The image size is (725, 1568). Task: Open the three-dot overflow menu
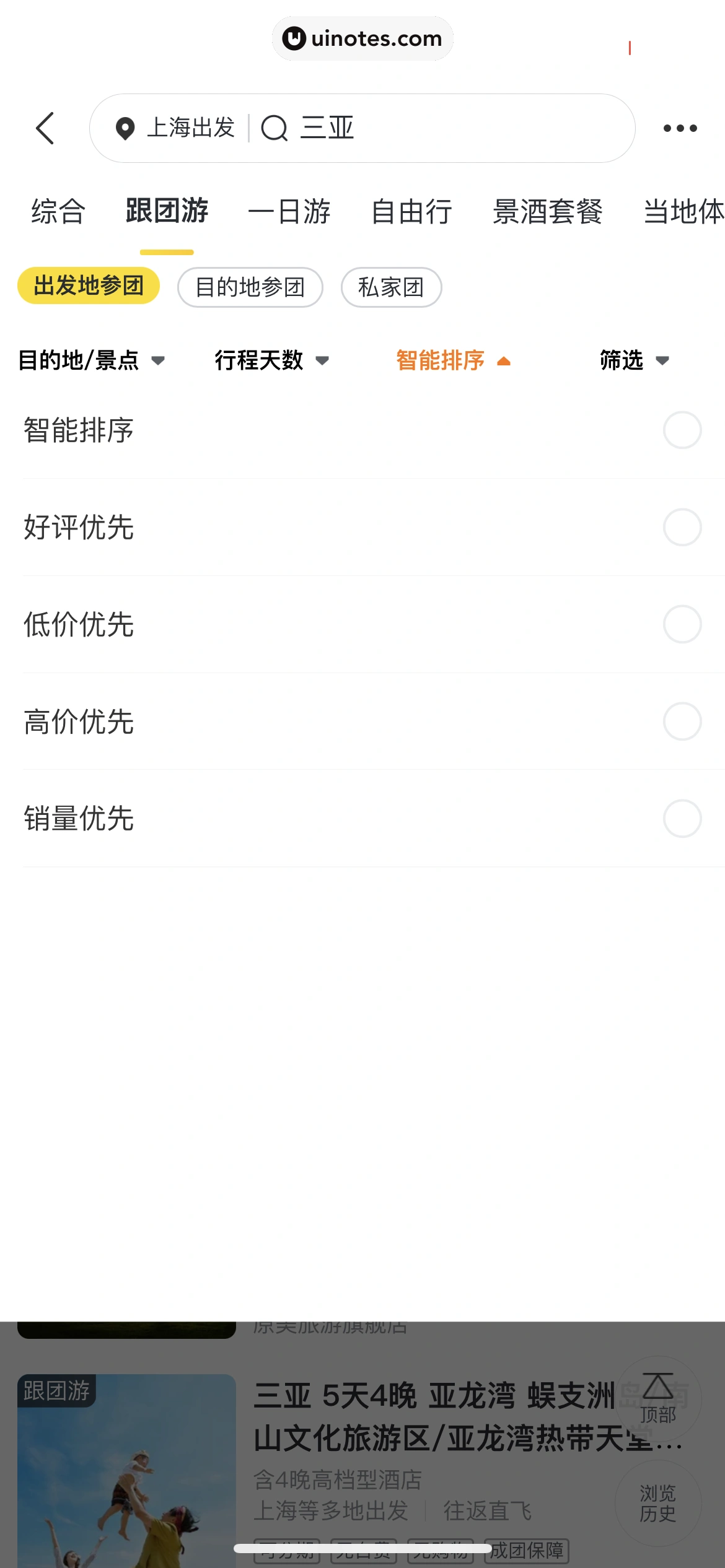coord(680,128)
